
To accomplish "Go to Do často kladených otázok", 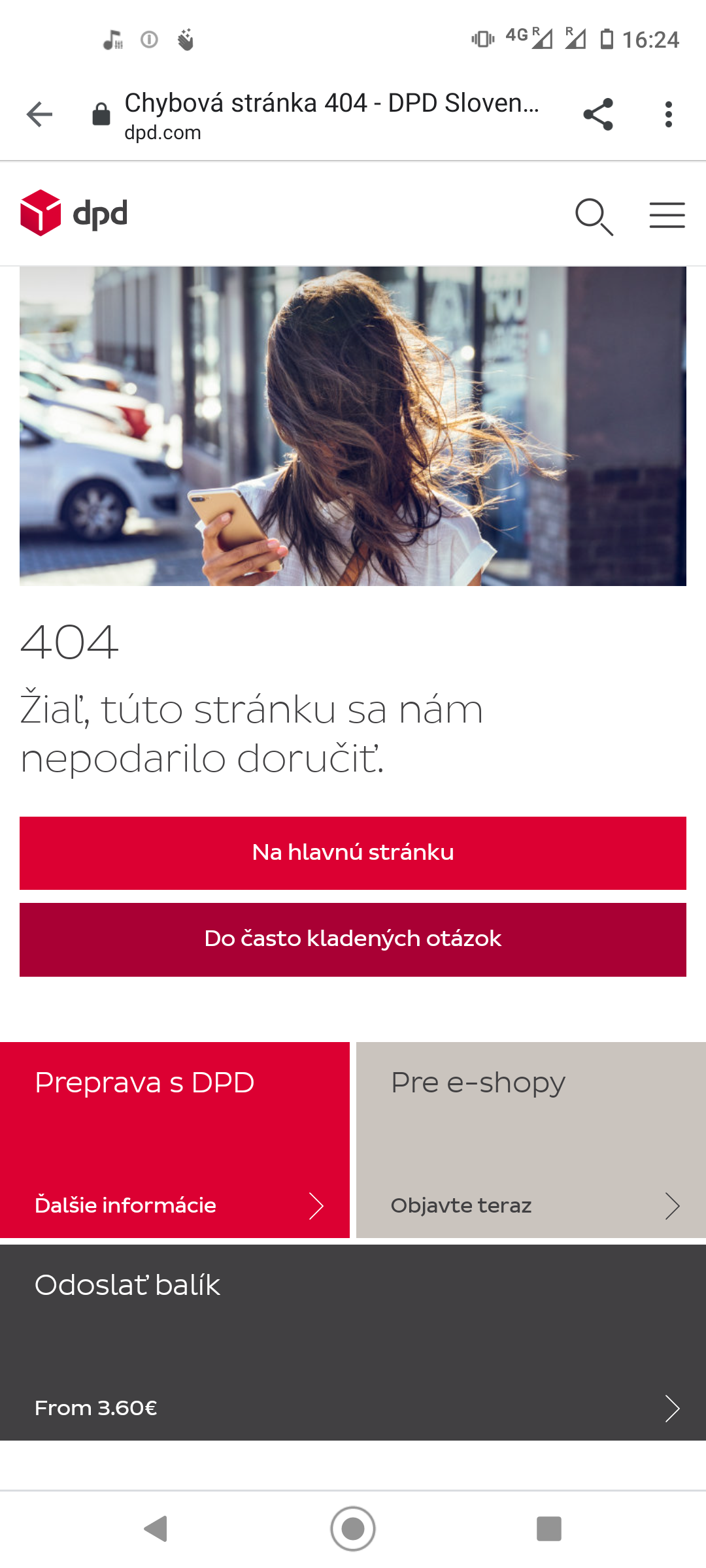I will 353,939.
